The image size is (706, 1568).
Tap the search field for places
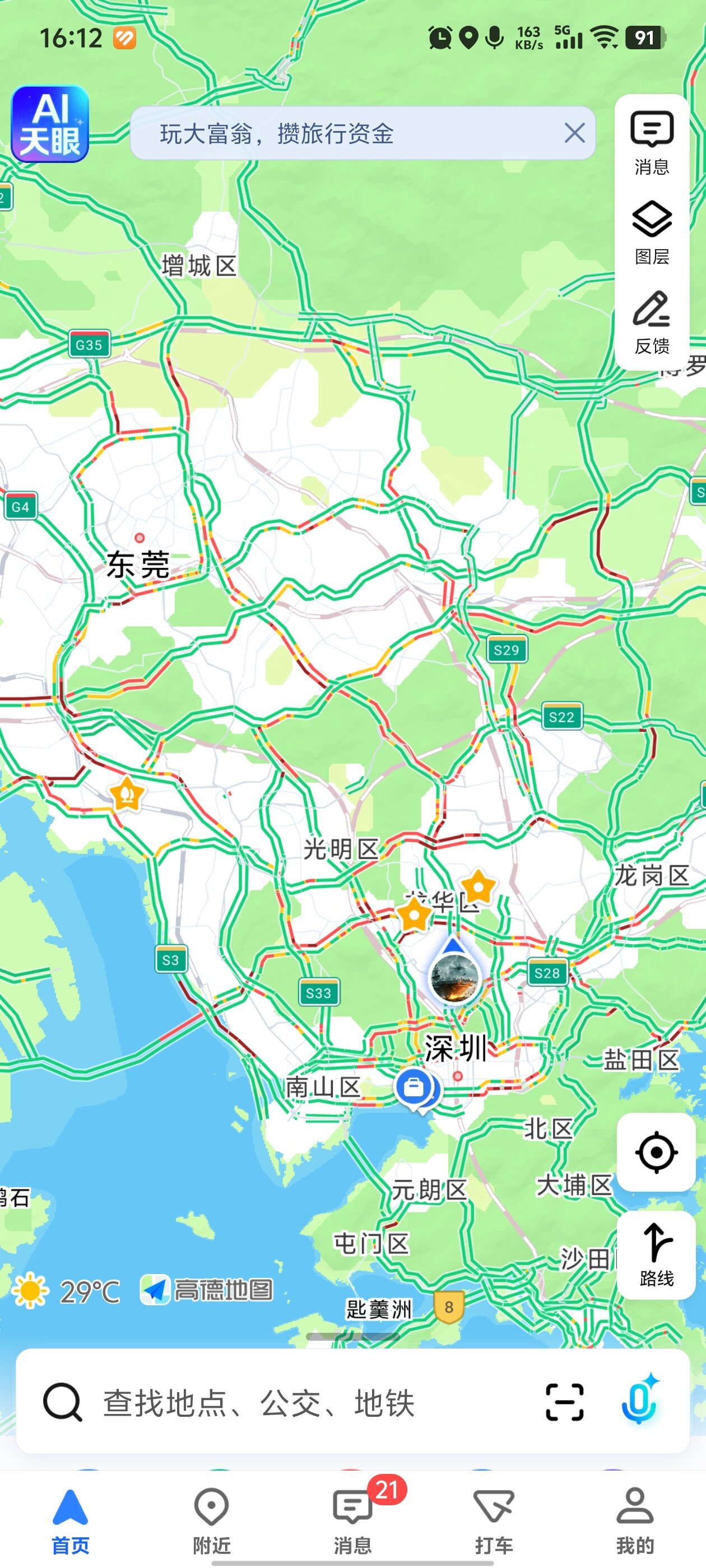tap(305, 1402)
